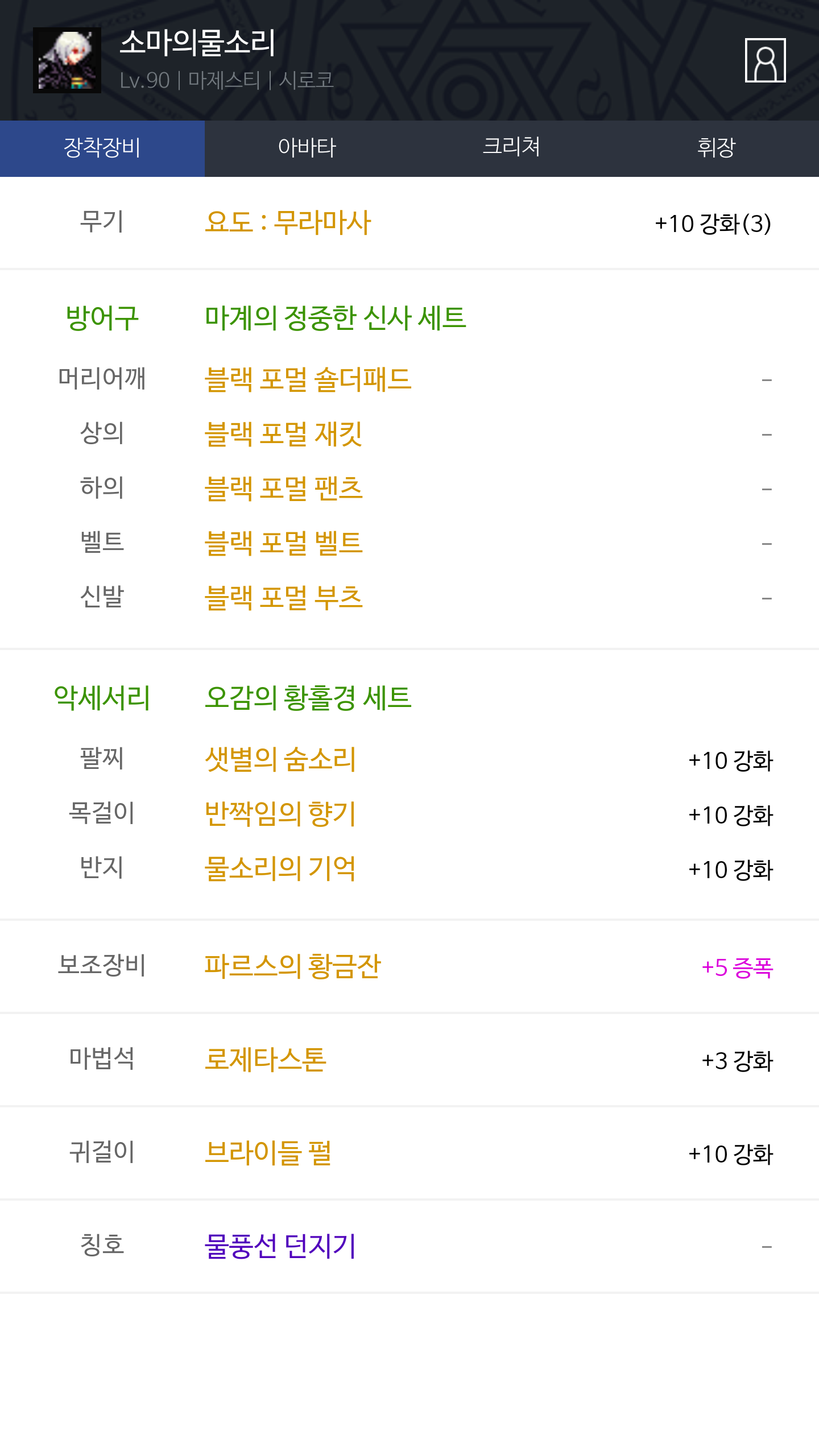Tap 블랙 포멀 팬츠 item
The image size is (819, 1456).
(x=283, y=489)
